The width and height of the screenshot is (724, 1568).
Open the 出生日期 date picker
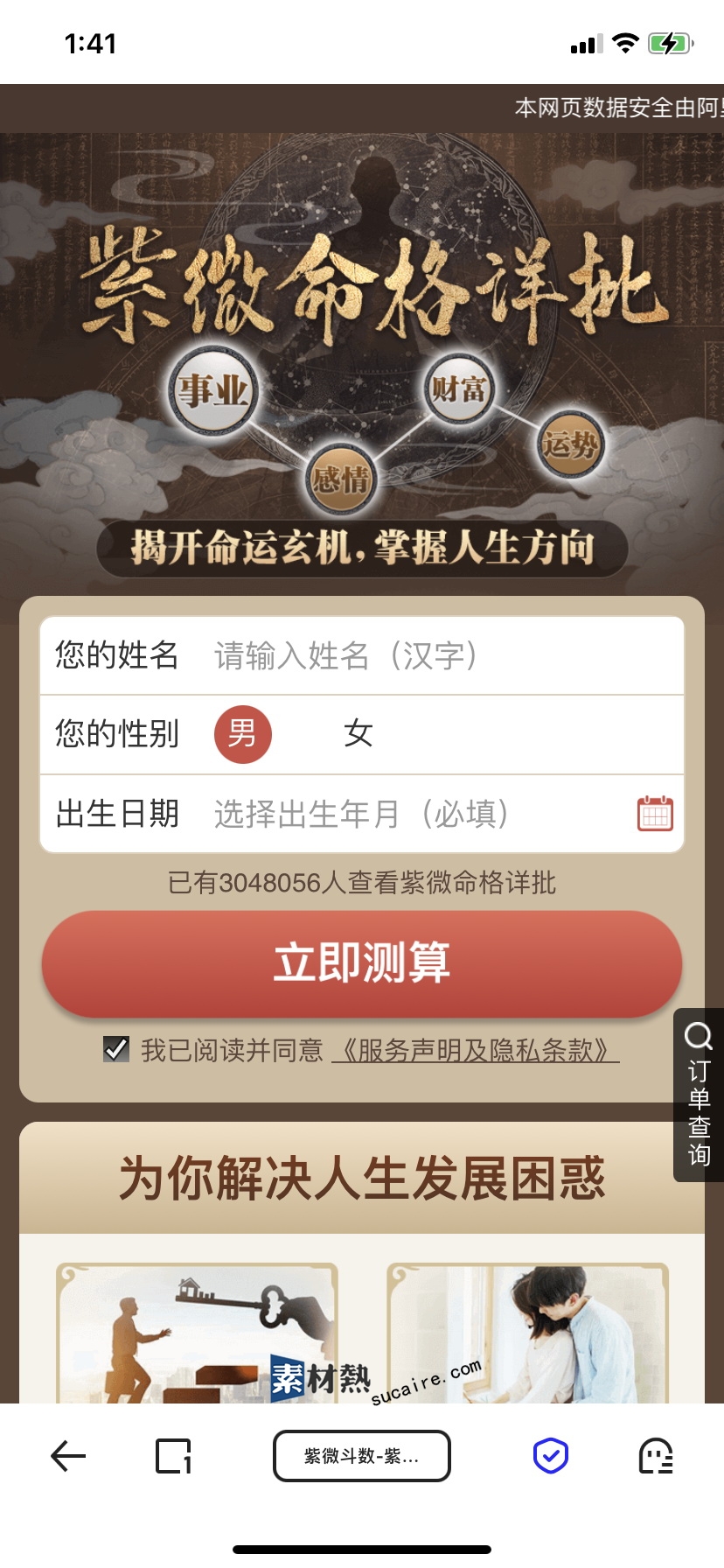(437, 815)
